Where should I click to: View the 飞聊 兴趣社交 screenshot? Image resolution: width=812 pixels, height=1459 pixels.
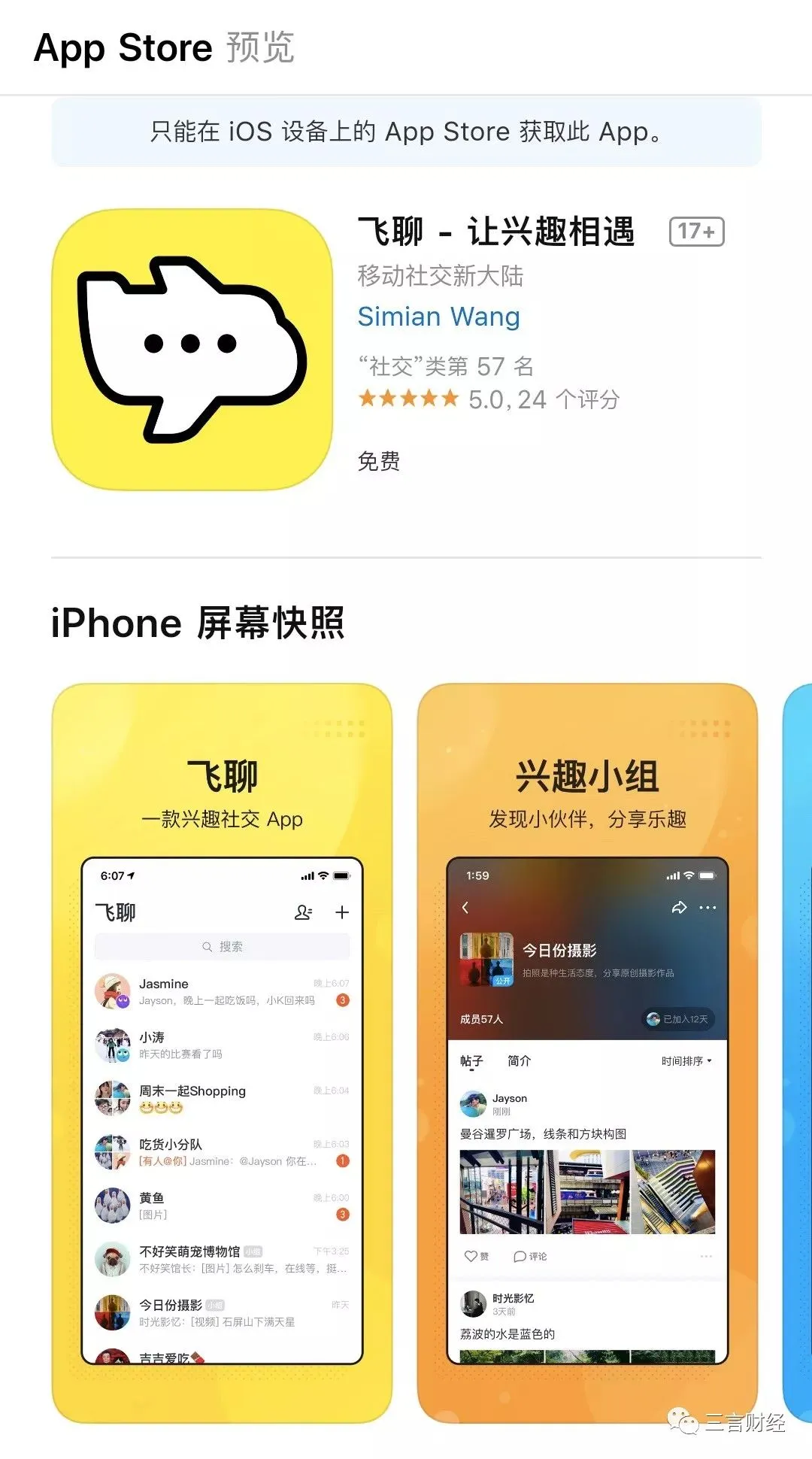[x=222, y=1053]
